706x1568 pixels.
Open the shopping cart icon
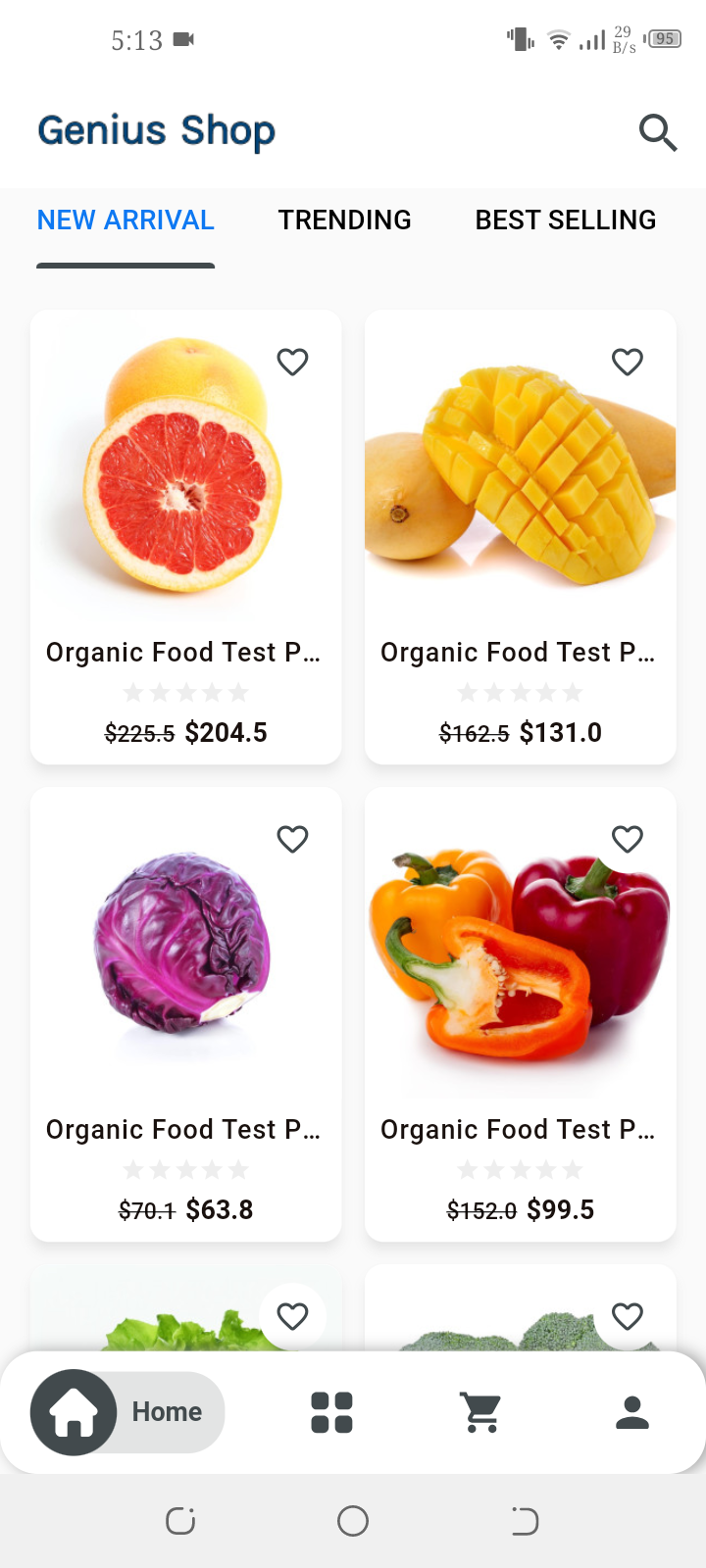click(479, 1411)
